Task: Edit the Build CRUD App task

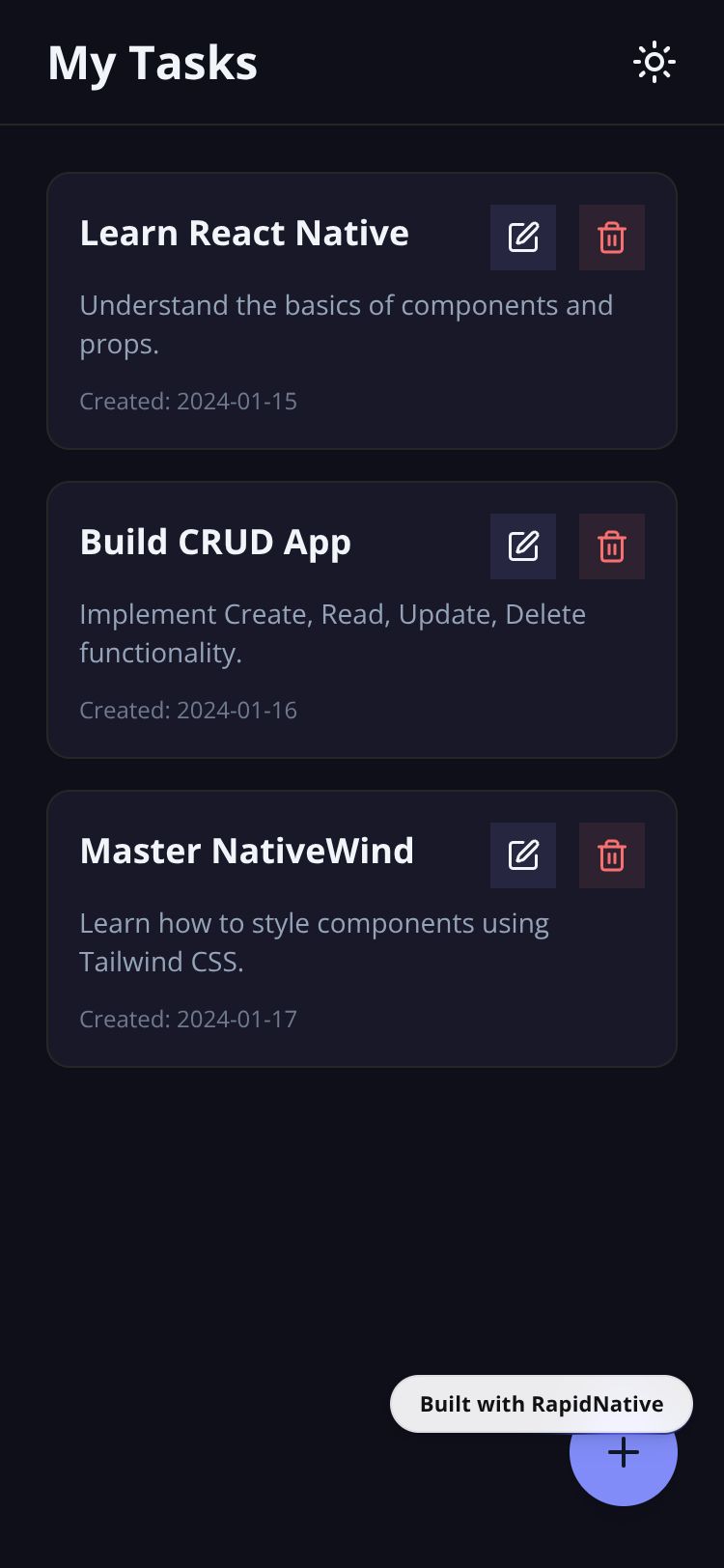Action: click(523, 546)
